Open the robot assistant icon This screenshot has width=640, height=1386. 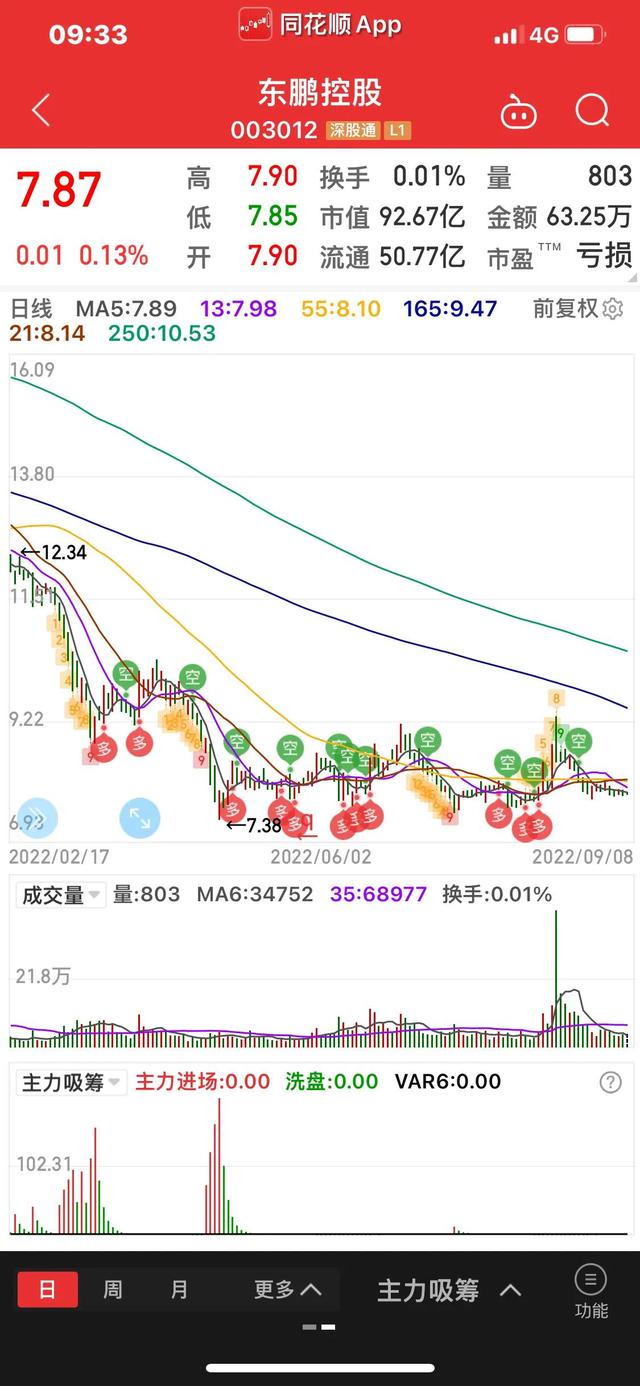tap(518, 111)
